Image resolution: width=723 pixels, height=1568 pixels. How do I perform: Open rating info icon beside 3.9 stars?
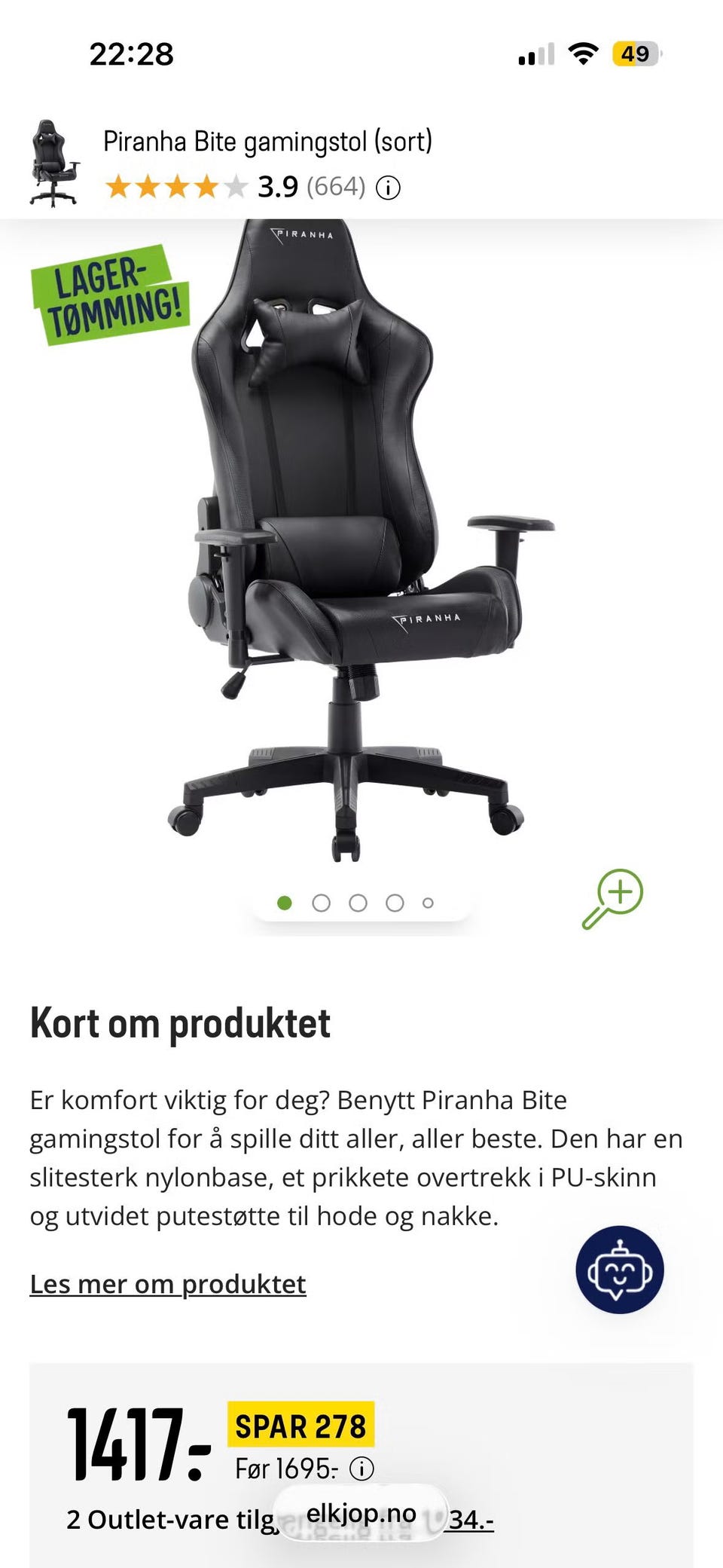388,188
